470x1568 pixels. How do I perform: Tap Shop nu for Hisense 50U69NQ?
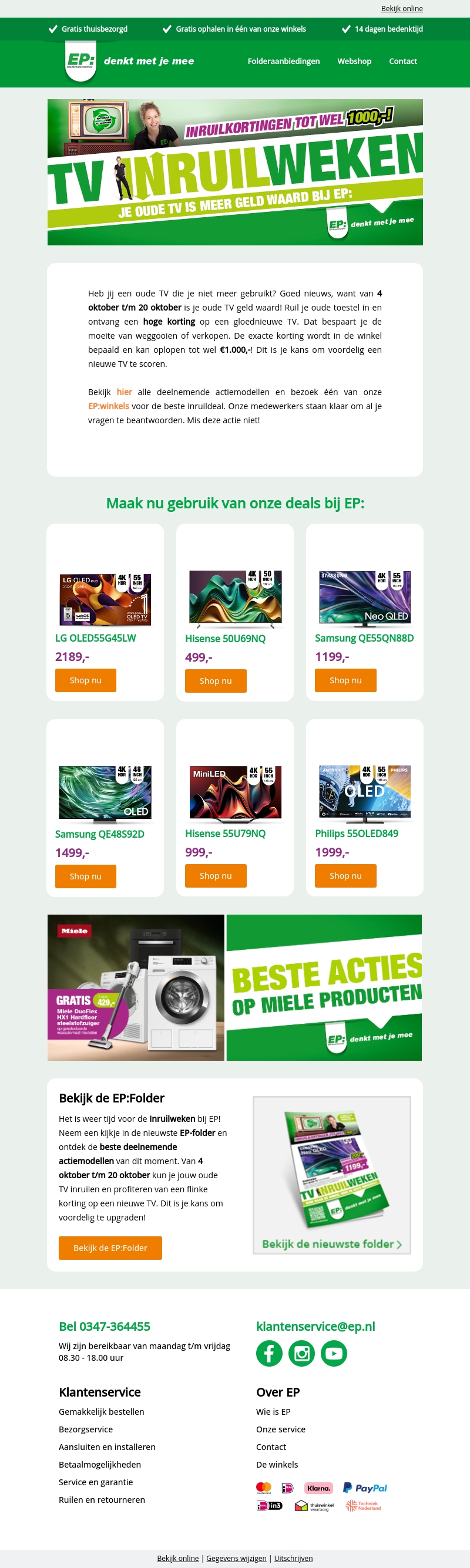[x=216, y=680]
